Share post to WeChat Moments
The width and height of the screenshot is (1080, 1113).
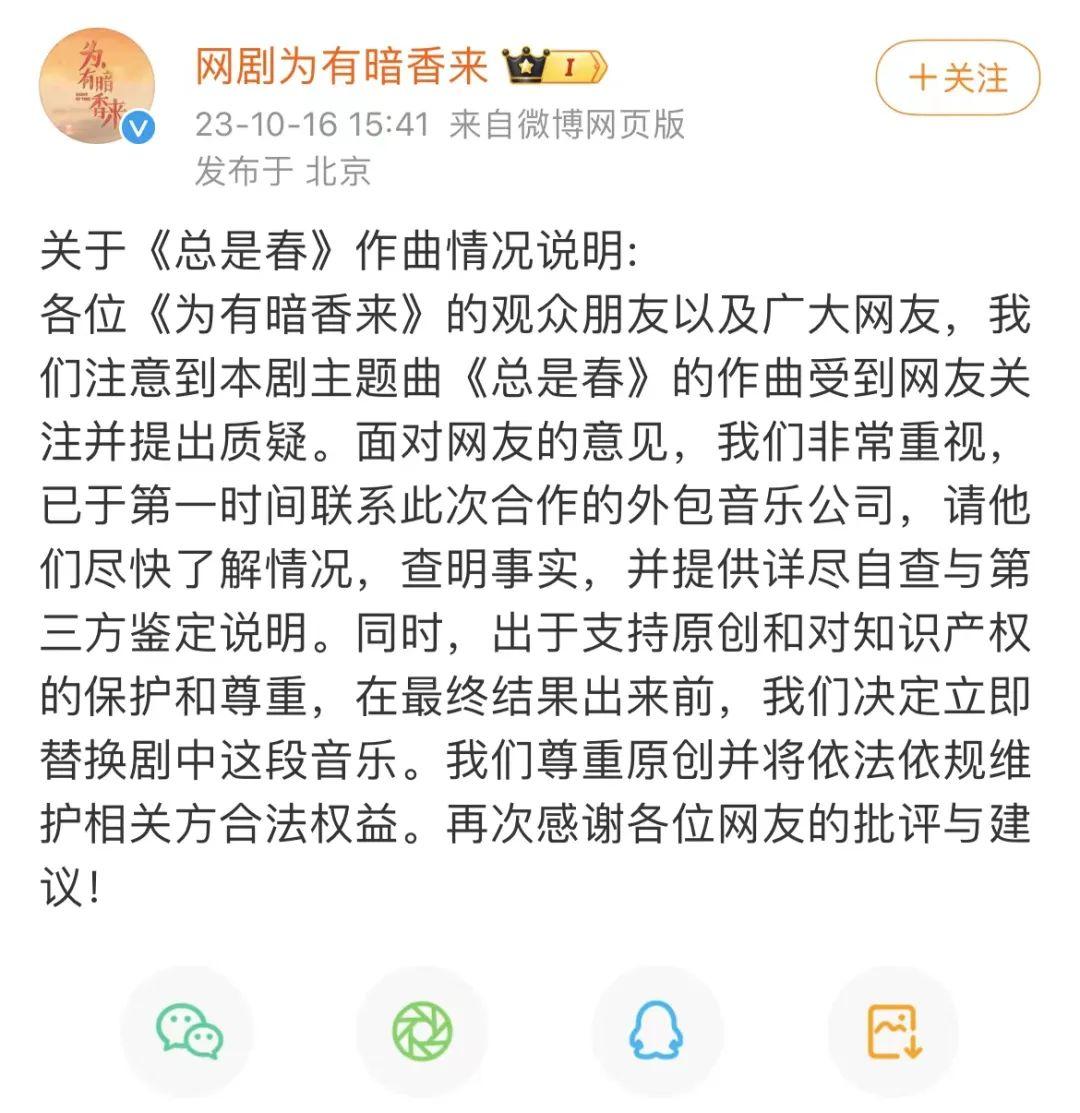pyautogui.click(x=422, y=1032)
